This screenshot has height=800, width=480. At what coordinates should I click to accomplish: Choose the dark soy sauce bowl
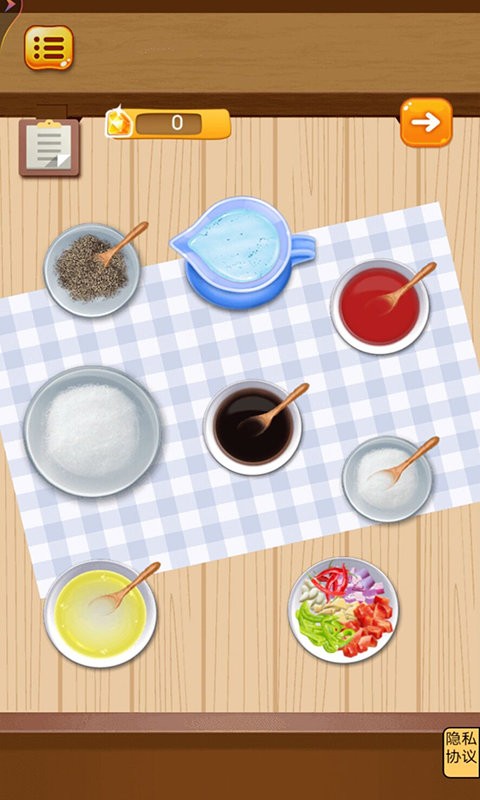pyautogui.click(x=252, y=427)
